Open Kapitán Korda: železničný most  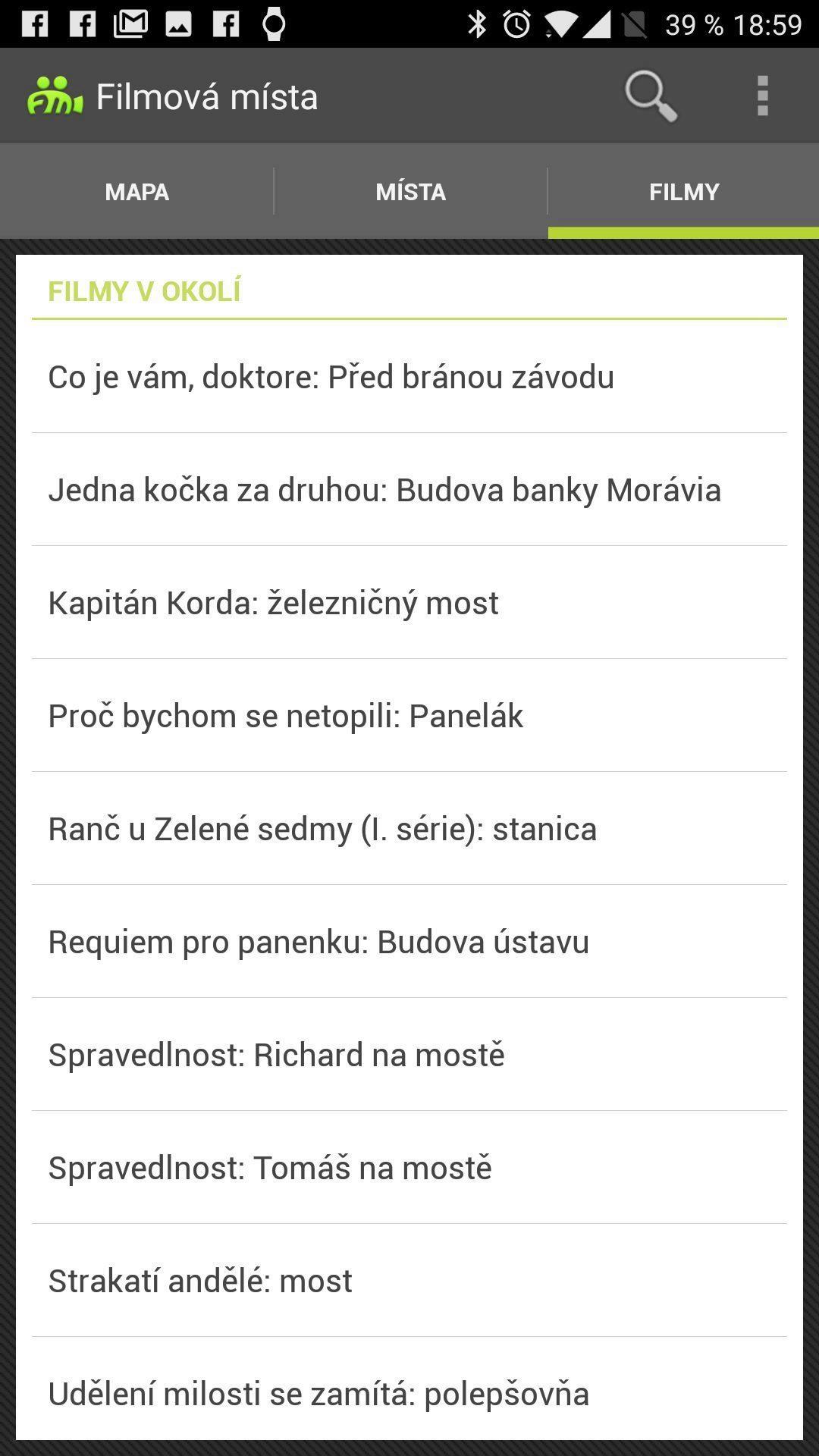409,603
